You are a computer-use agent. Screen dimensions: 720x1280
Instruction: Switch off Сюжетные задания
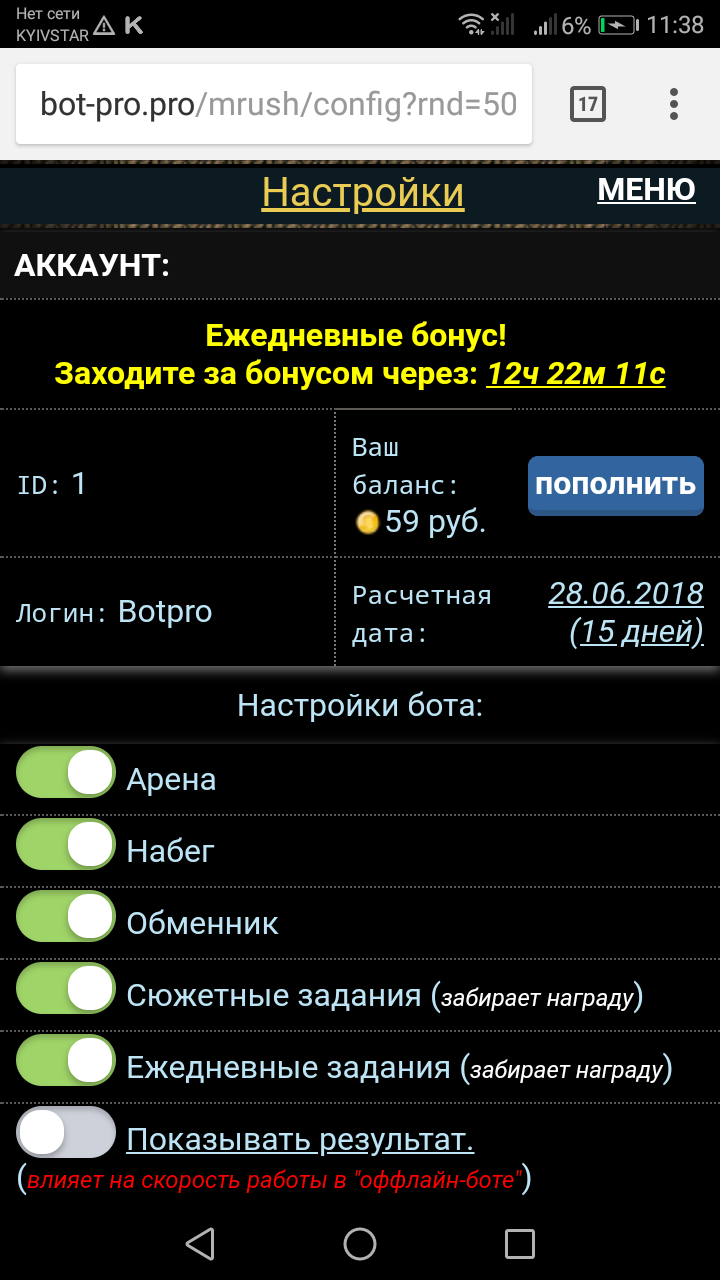pyautogui.click(x=66, y=988)
